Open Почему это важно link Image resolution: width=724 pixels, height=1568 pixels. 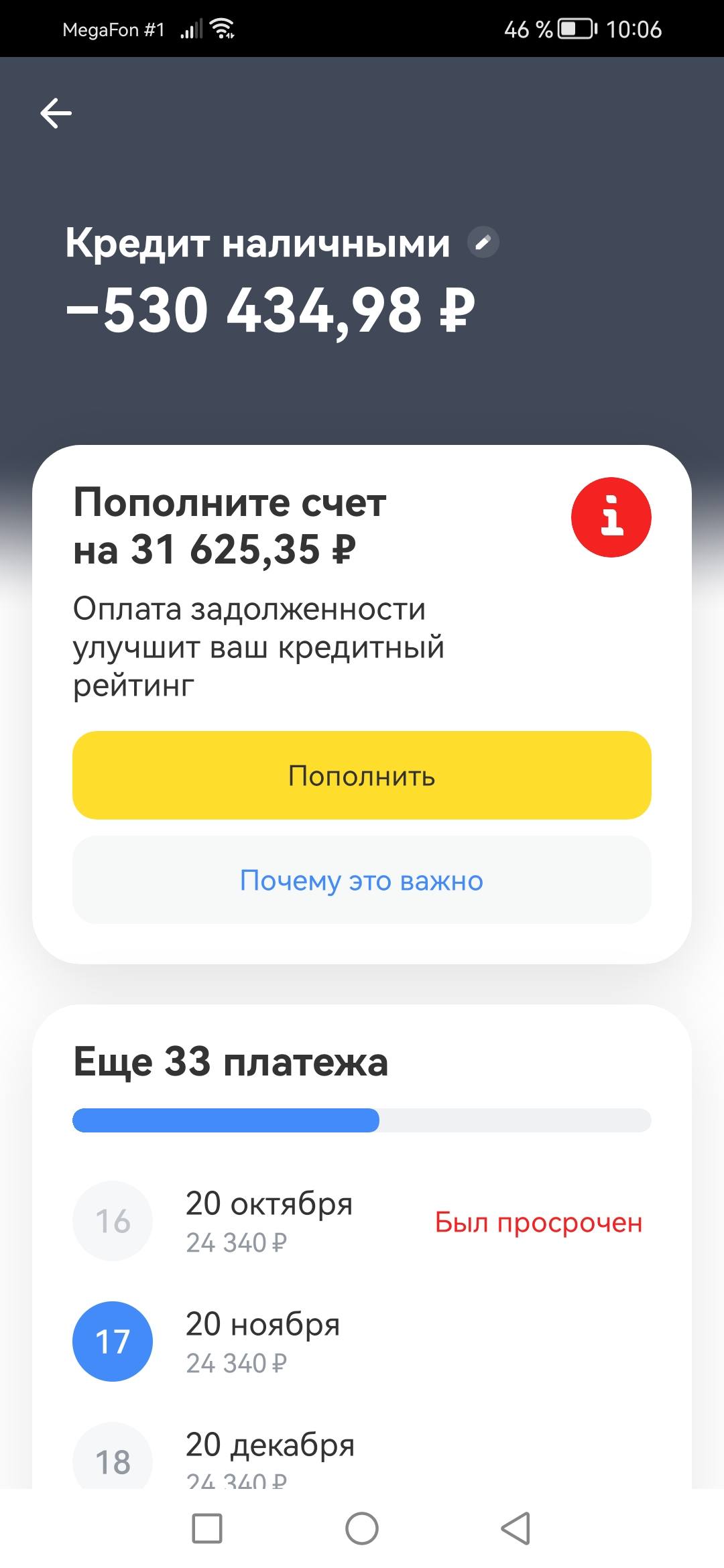coord(362,881)
